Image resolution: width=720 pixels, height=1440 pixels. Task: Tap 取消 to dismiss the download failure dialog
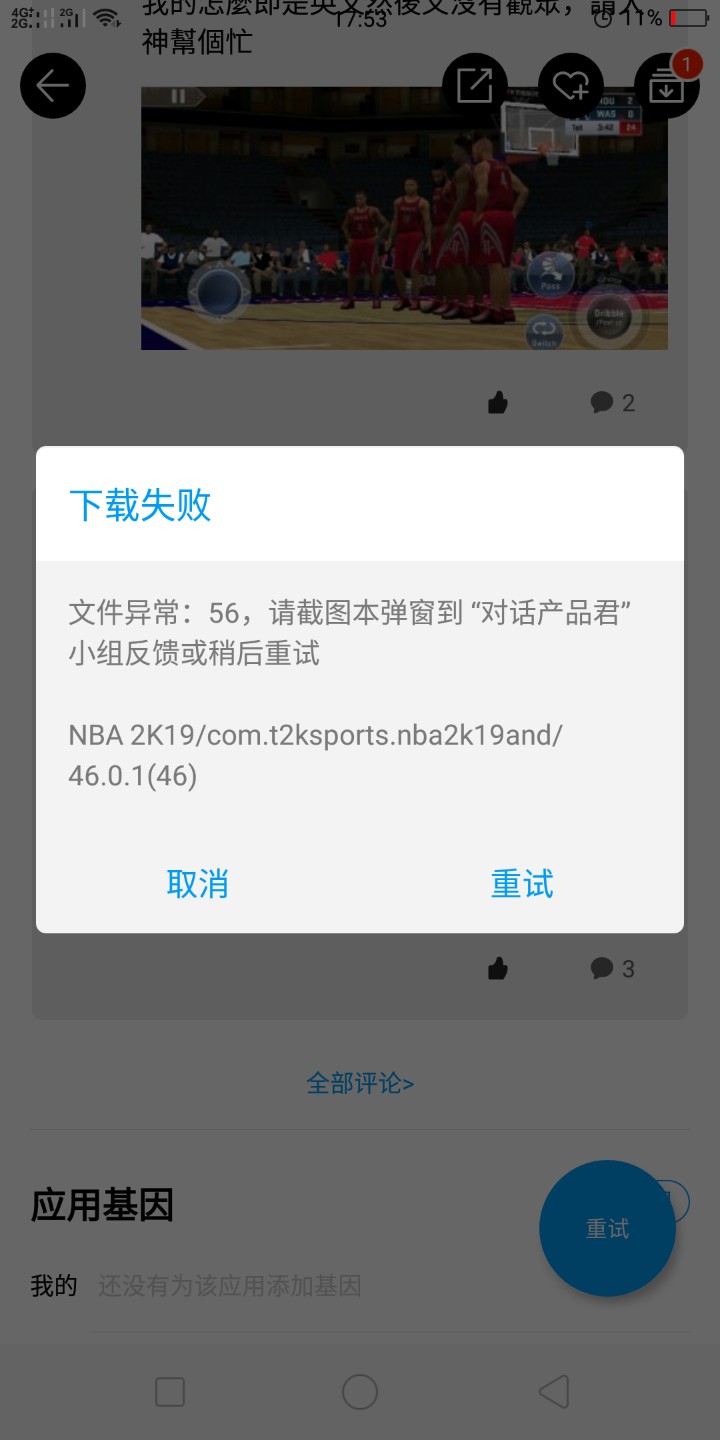click(x=197, y=884)
